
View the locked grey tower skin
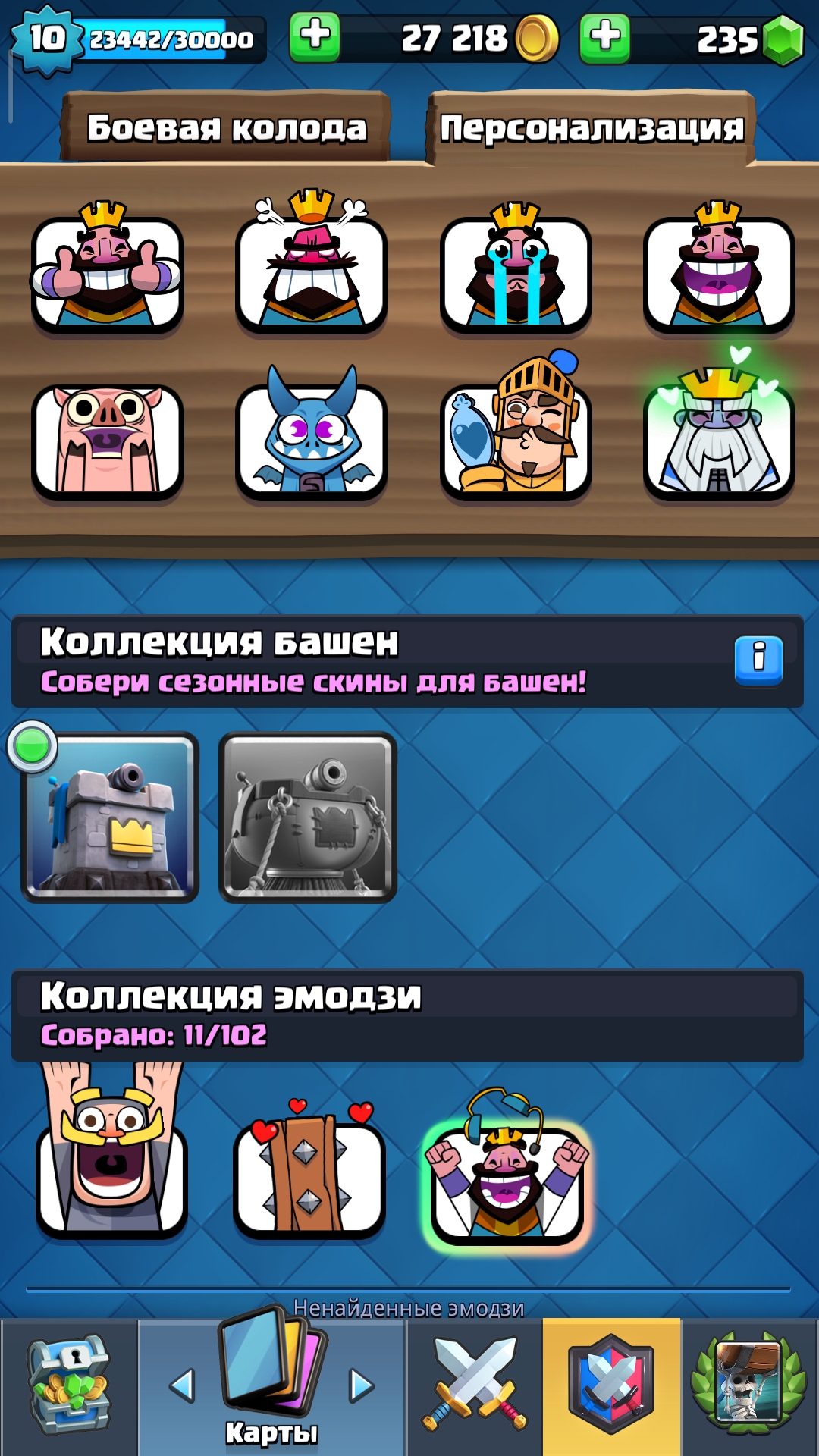pyautogui.click(x=308, y=817)
